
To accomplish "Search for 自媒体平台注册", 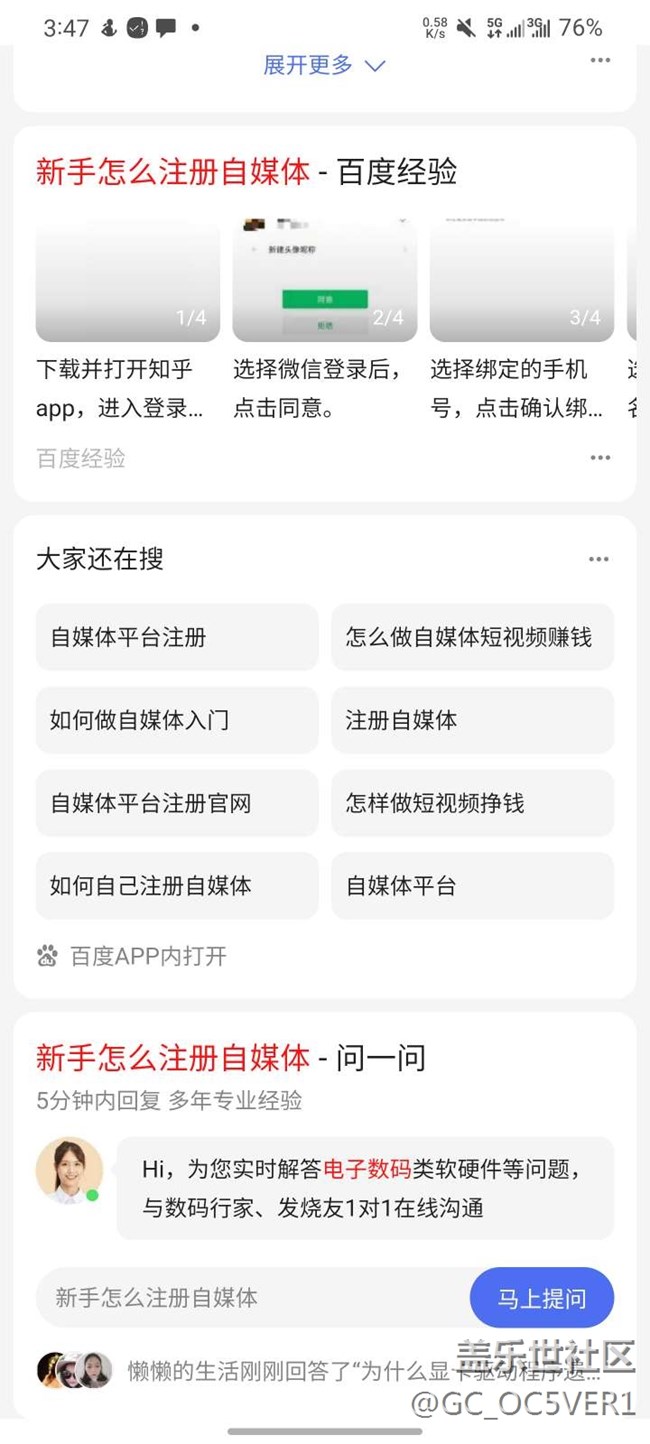I will tap(176, 637).
